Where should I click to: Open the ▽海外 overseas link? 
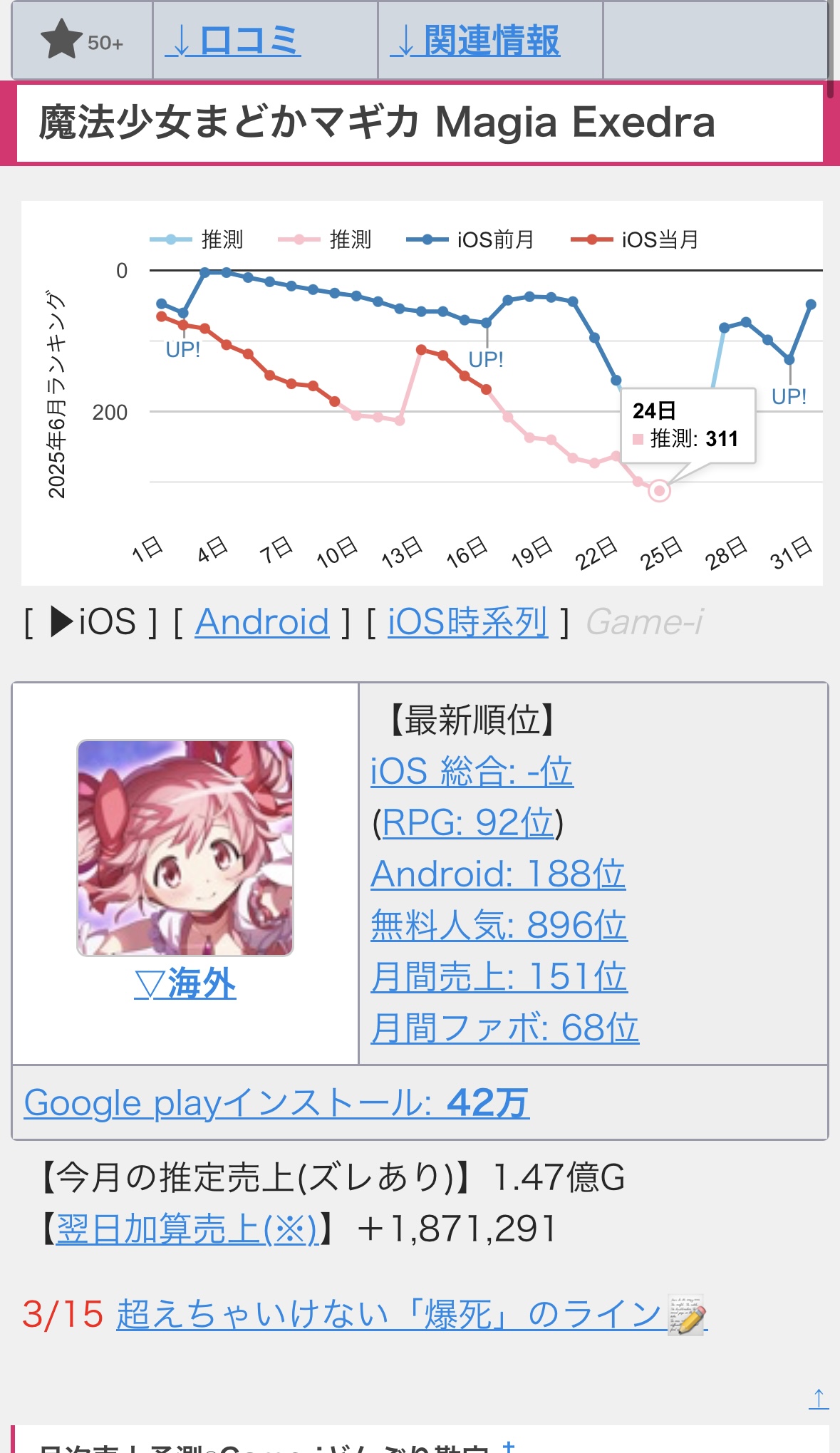click(185, 984)
